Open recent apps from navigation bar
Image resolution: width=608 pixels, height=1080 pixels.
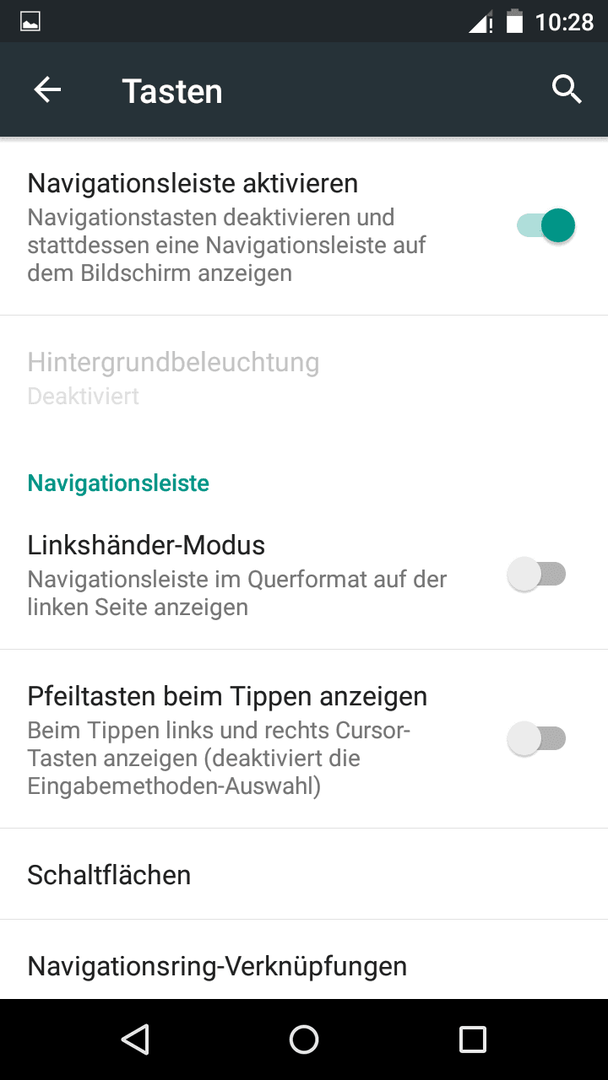pyautogui.click(x=472, y=1039)
